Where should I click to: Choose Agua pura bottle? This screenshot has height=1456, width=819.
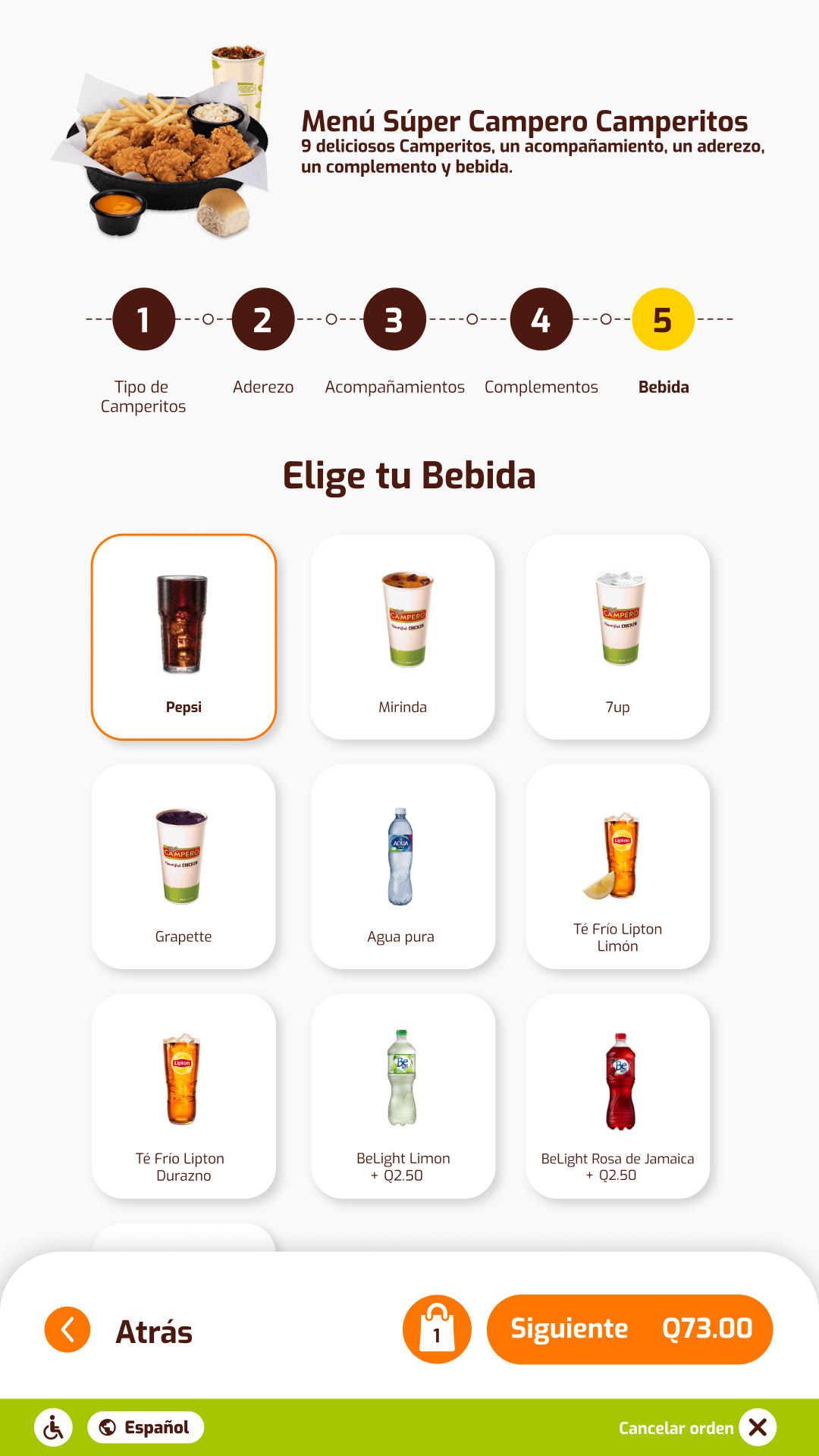pyautogui.click(x=403, y=867)
